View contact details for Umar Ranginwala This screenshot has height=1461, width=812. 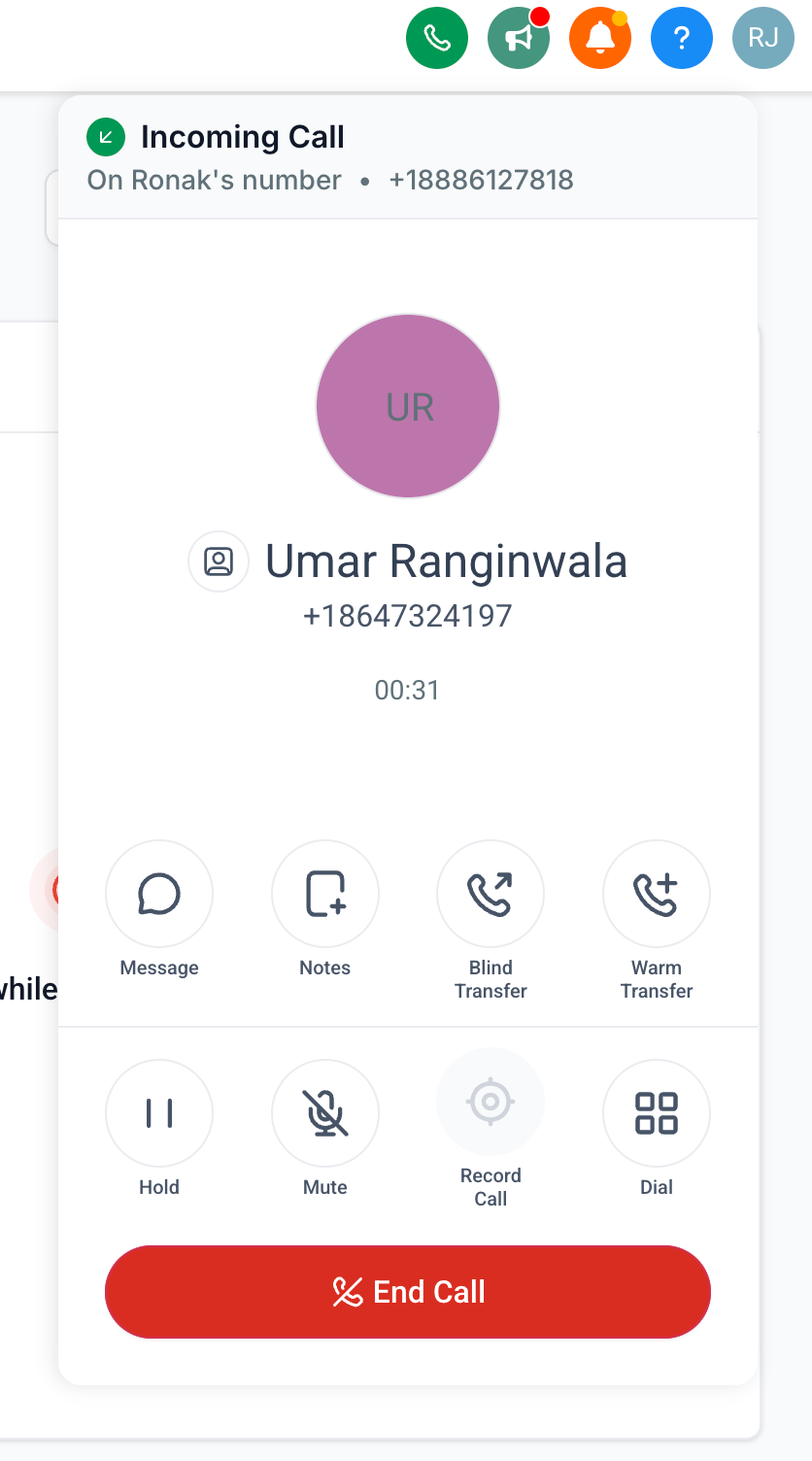(x=219, y=561)
